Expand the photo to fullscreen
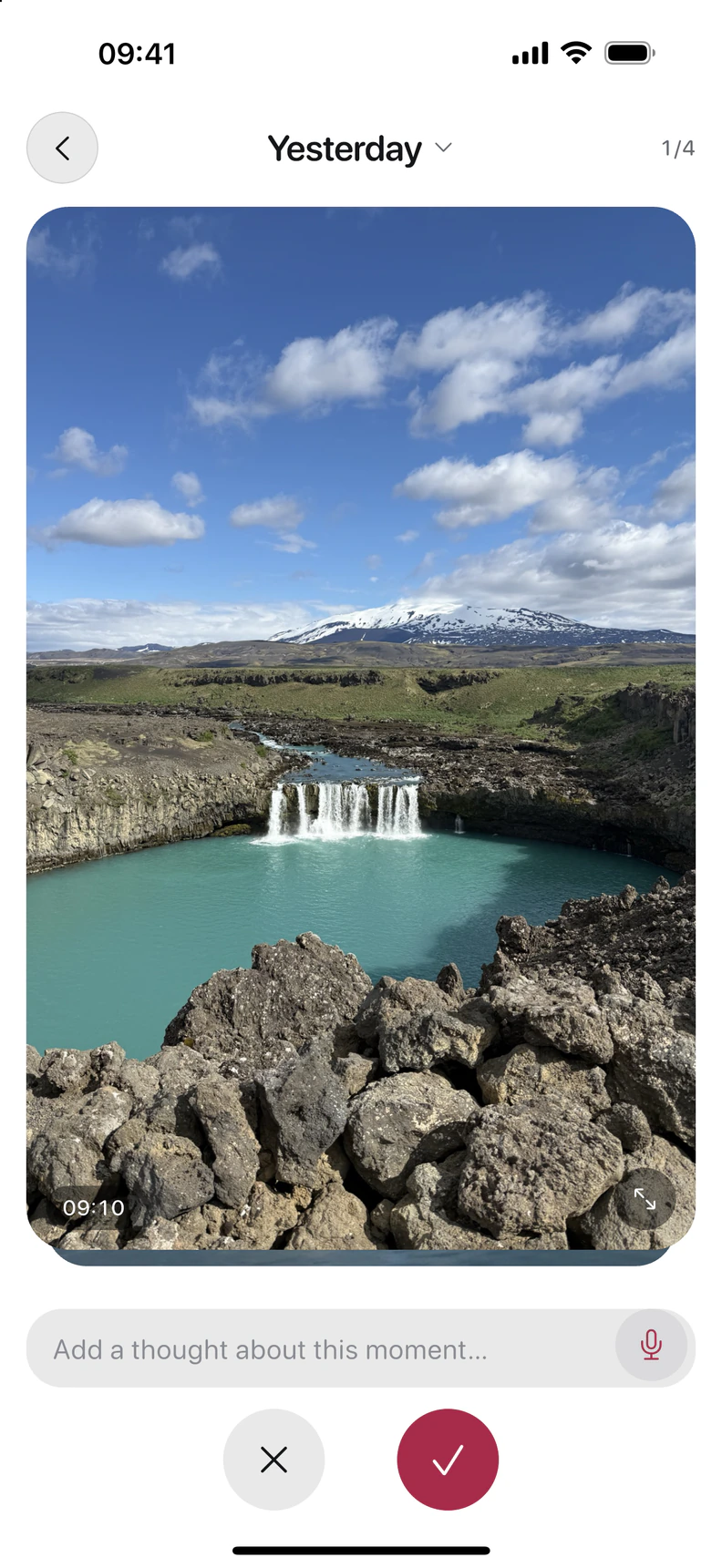722x1568 pixels. tap(645, 1199)
